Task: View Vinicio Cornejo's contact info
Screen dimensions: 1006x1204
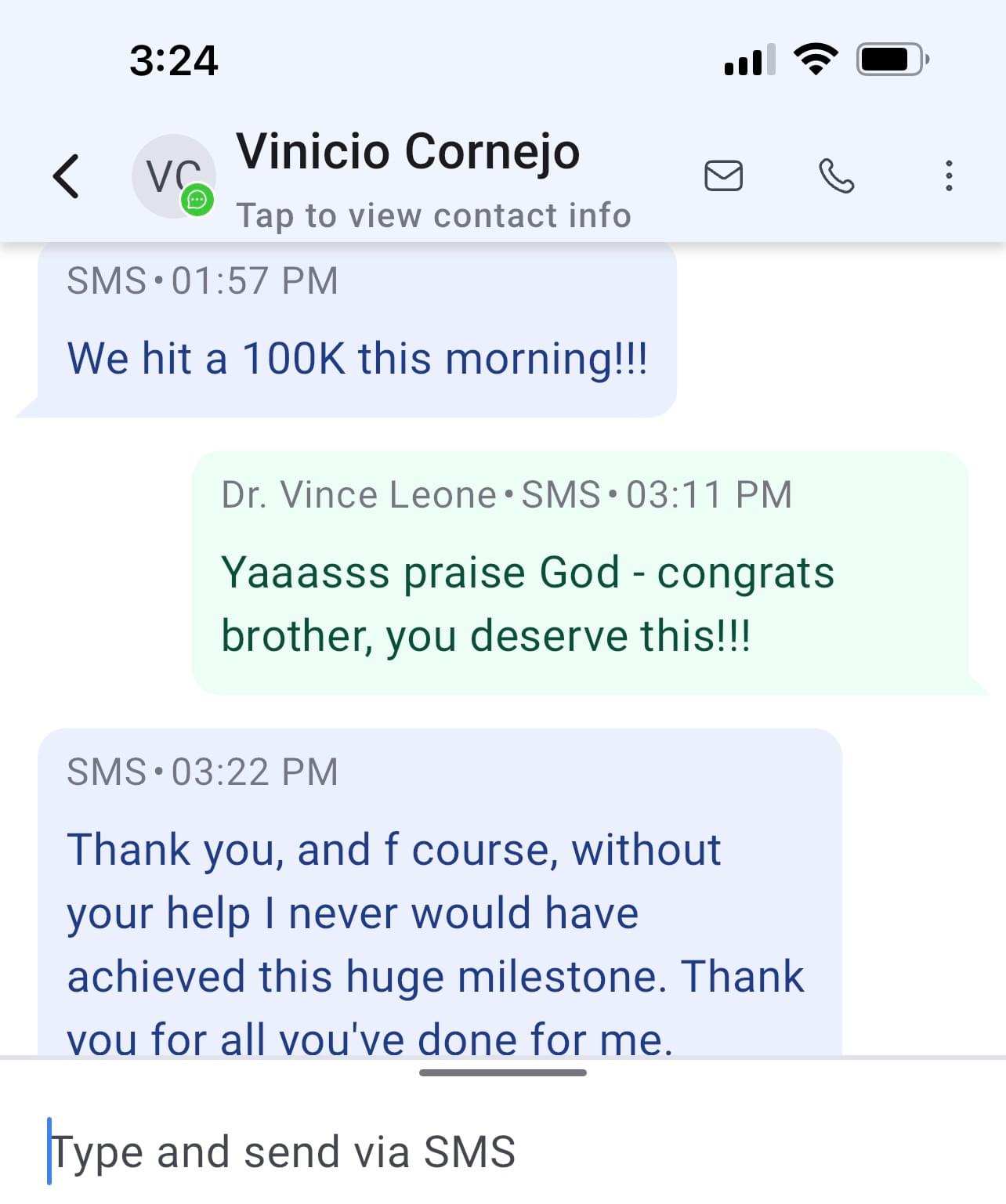Action: [x=433, y=215]
